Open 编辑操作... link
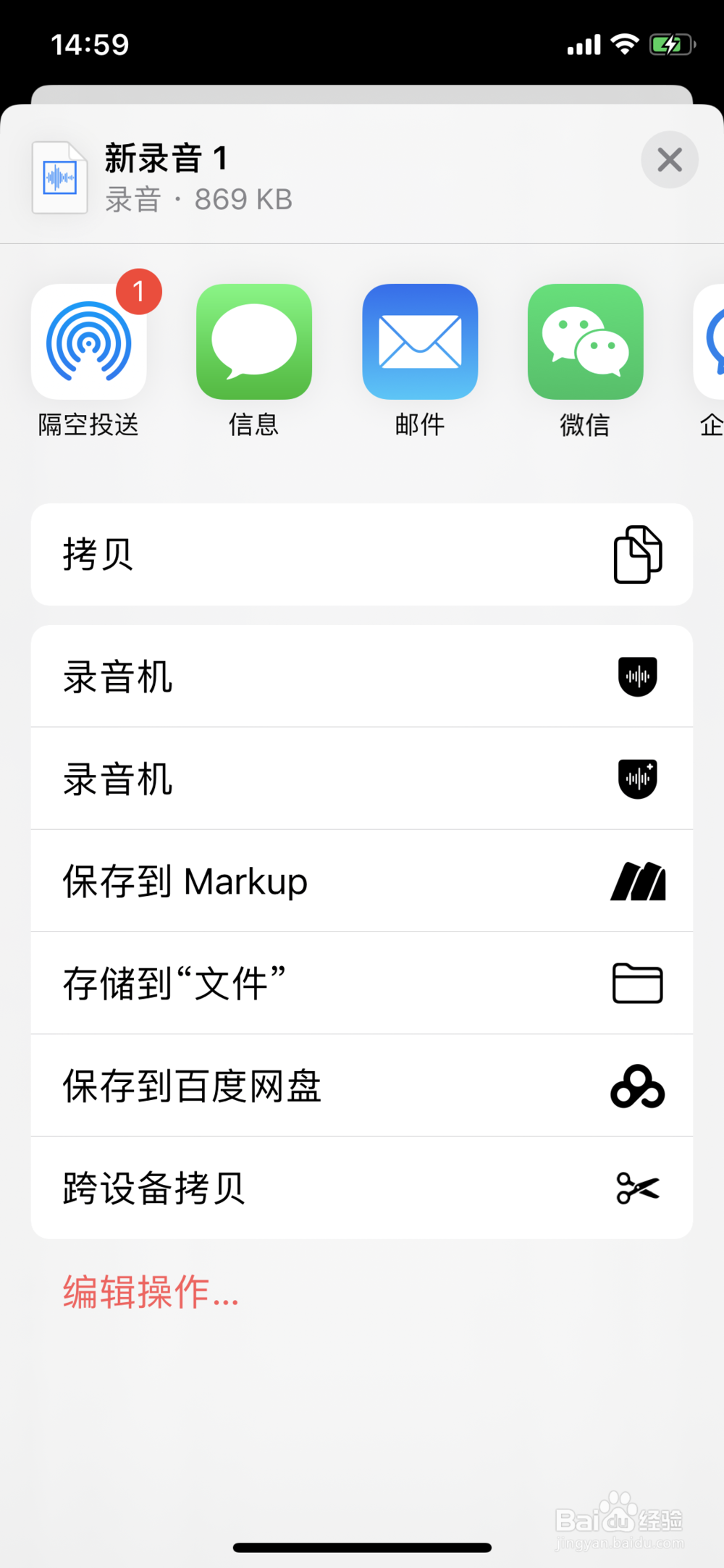The height and width of the screenshot is (1568, 724). [151, 1292]
